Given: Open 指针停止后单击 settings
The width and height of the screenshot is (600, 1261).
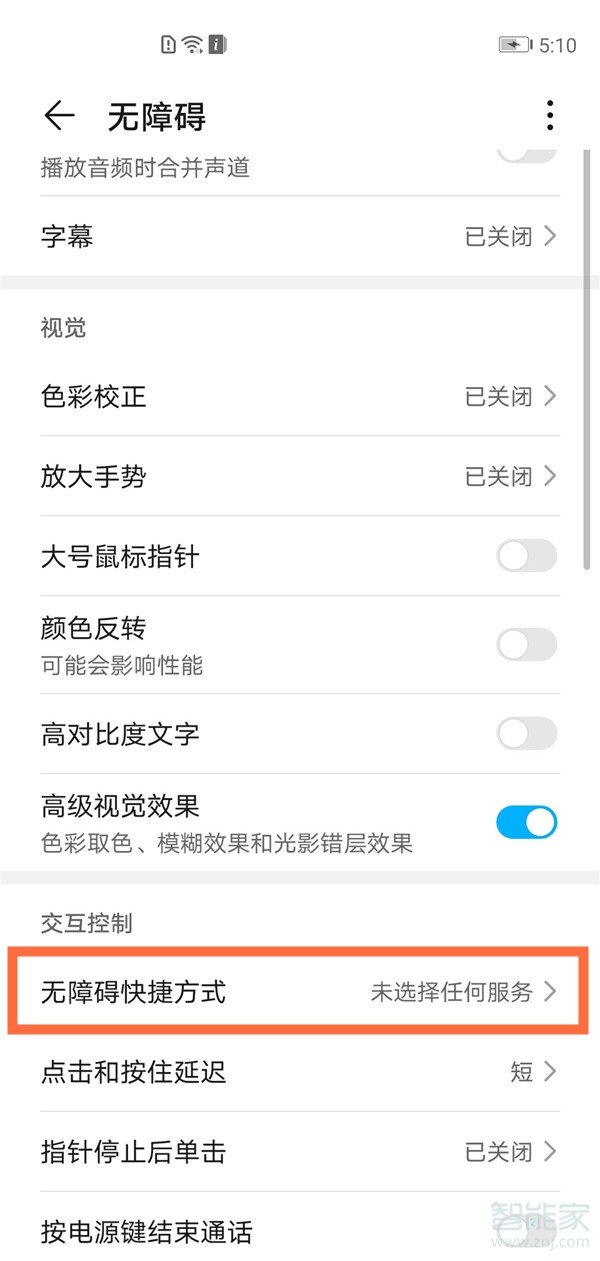Looking at the screenshot, I should [298, 1152].
